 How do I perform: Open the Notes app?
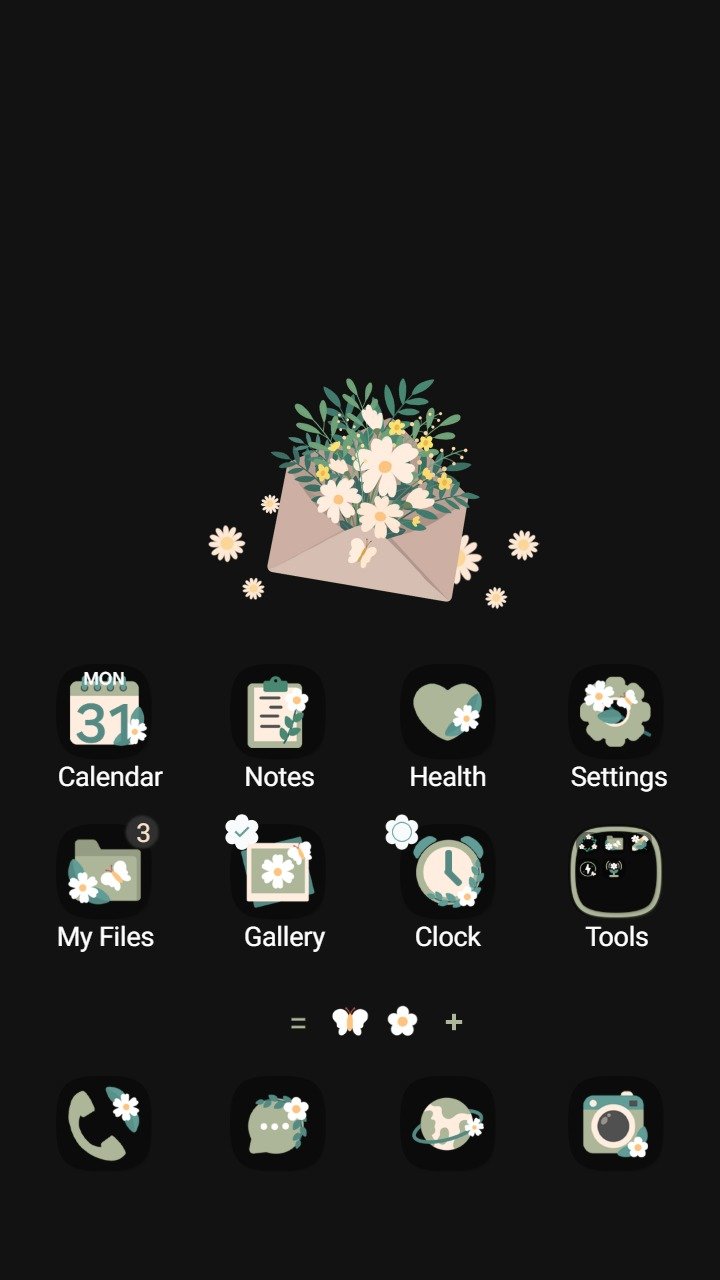pyautogui.click(x=278, y=712)
